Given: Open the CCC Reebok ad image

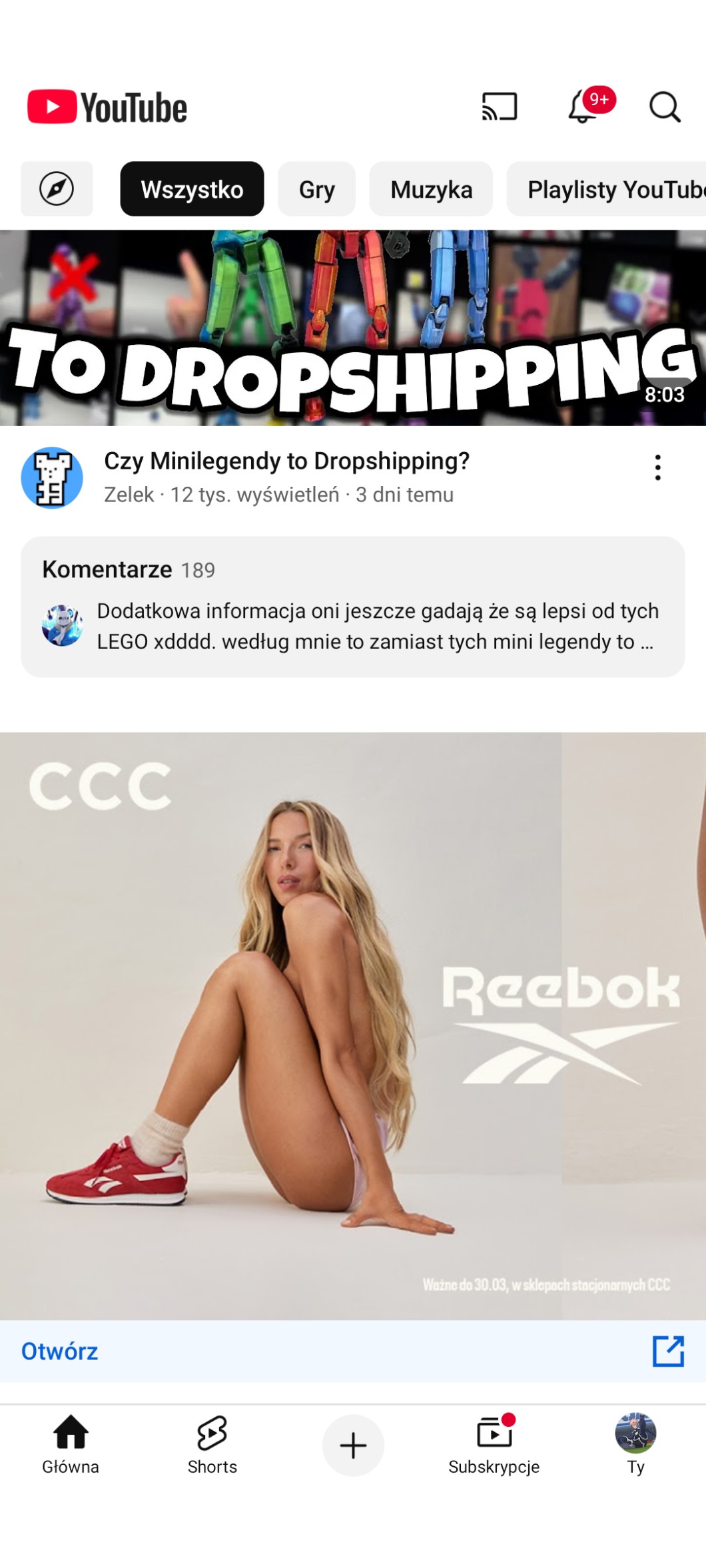Looking at the screenshot, I should [353, 1025].
